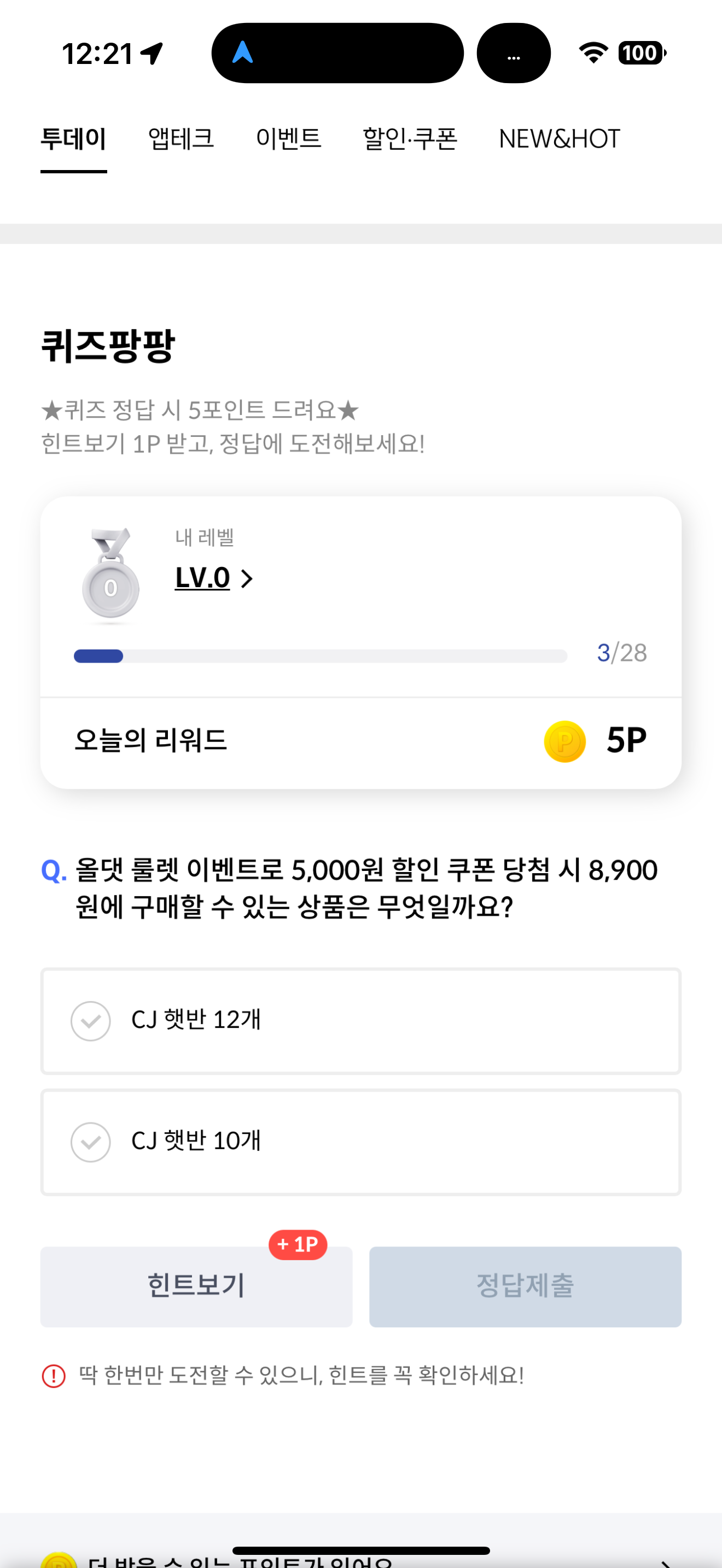This screenshot has width=722, height=1568.
Task: Submit the answer with 정답제출
Action: point(525,1286)
